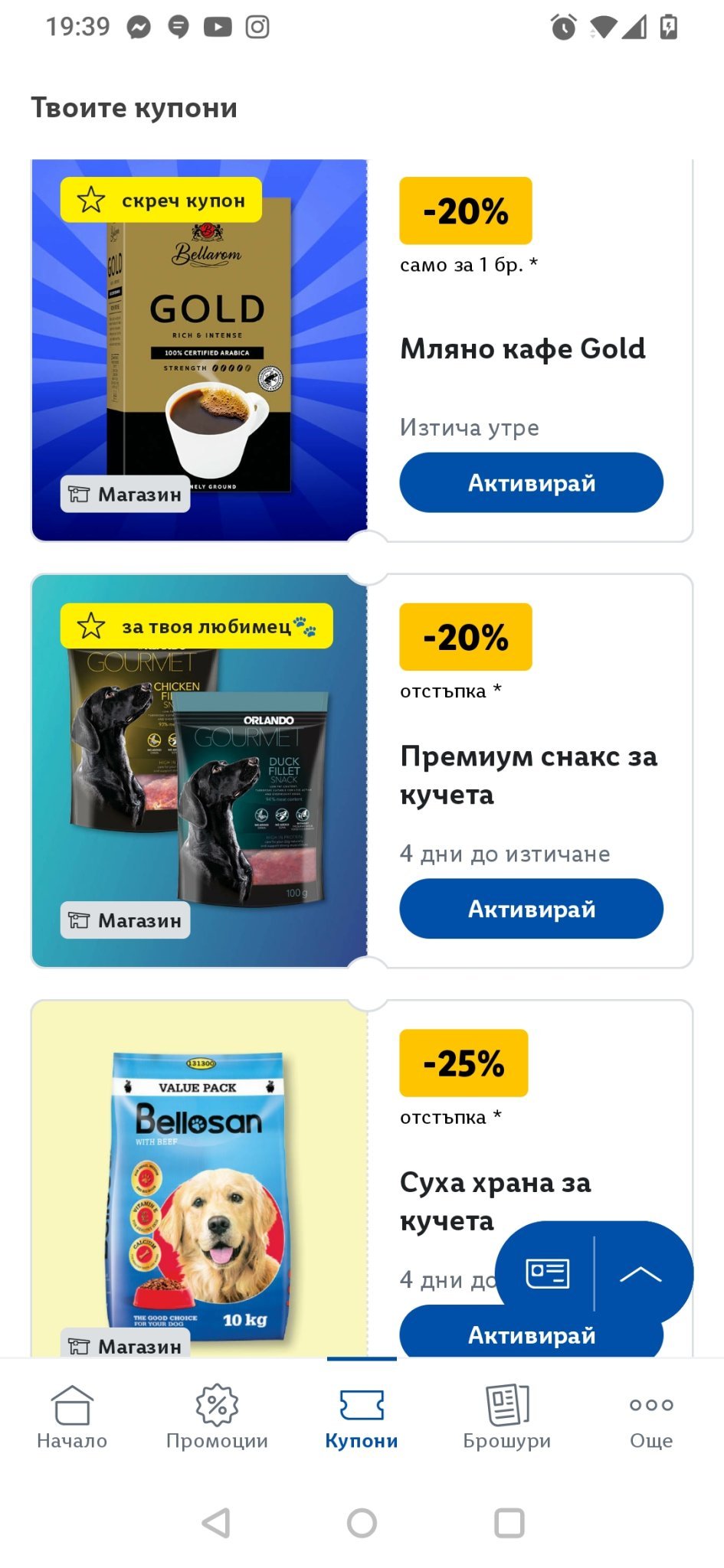Open the Orlando Gourmet dog snack coupon
The image size is (724, 1568).
coord(199,771)
